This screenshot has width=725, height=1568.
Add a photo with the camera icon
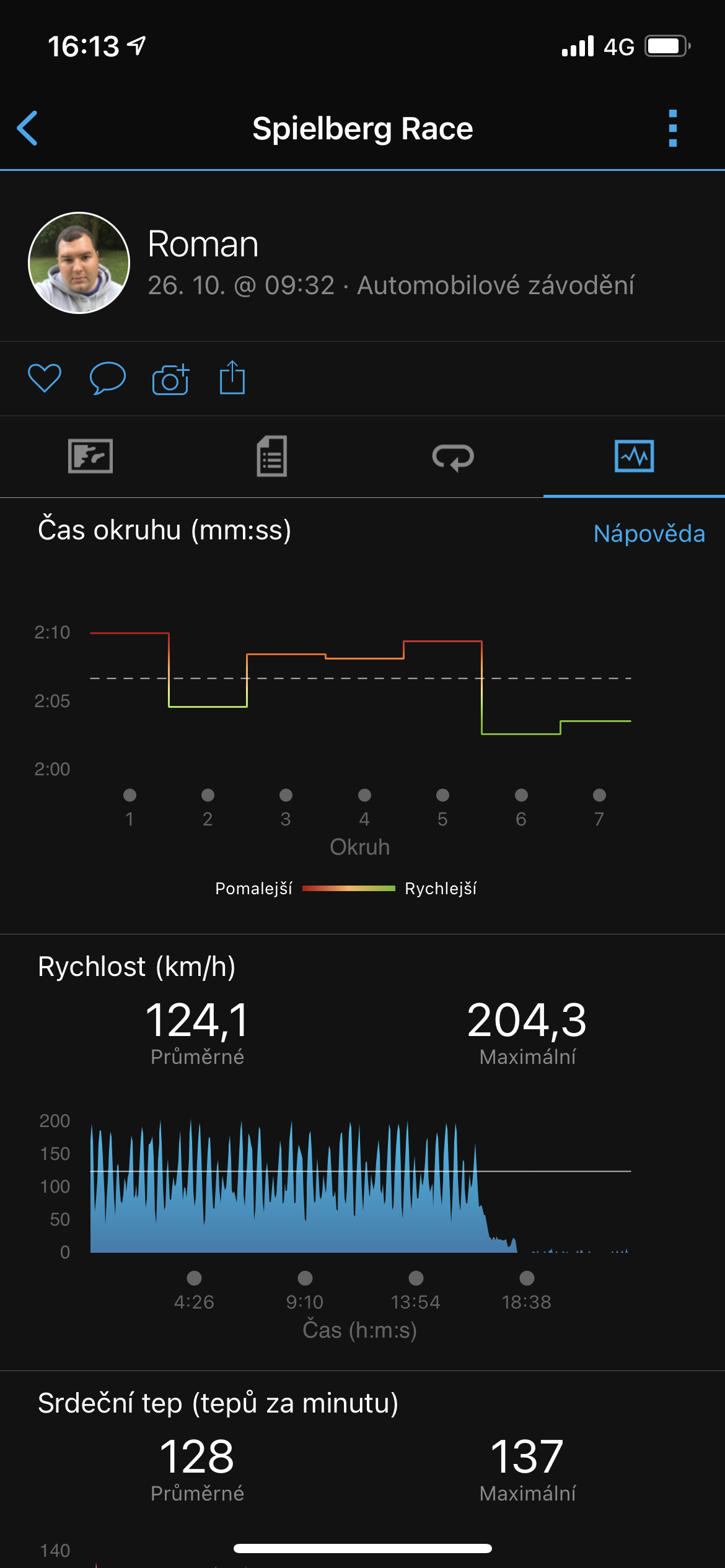[170, 378]
